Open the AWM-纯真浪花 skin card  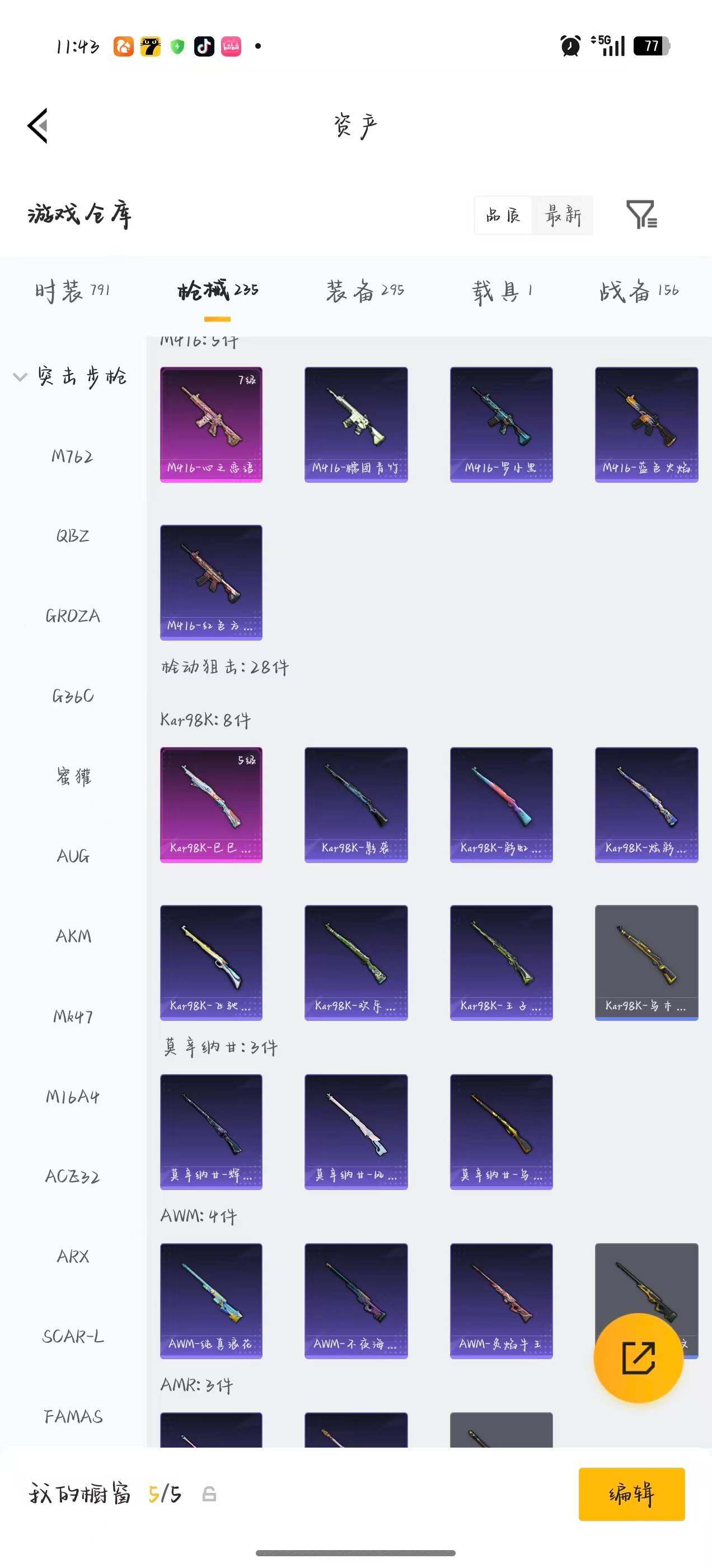tap(211, 1301)
